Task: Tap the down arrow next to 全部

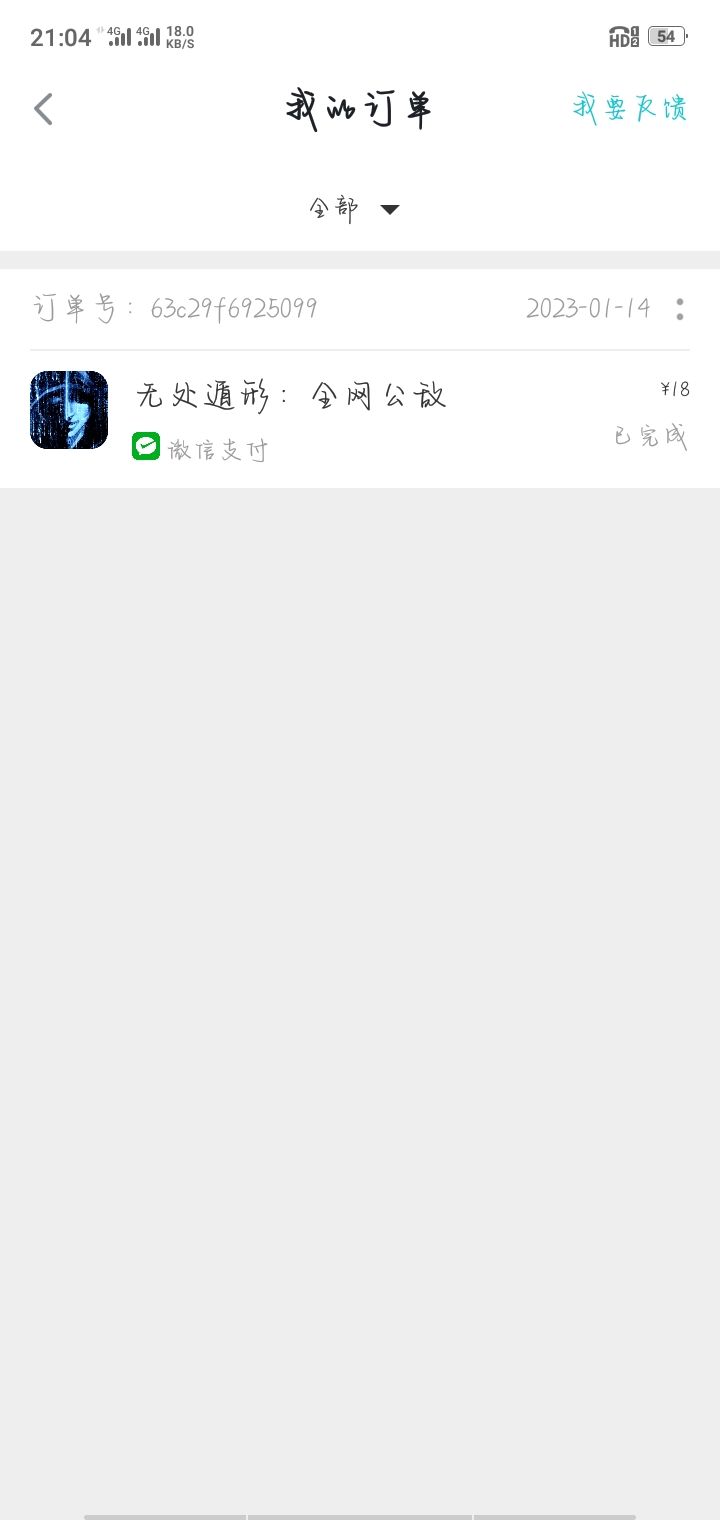Action: pyautogui.click(x=389, y=209)
